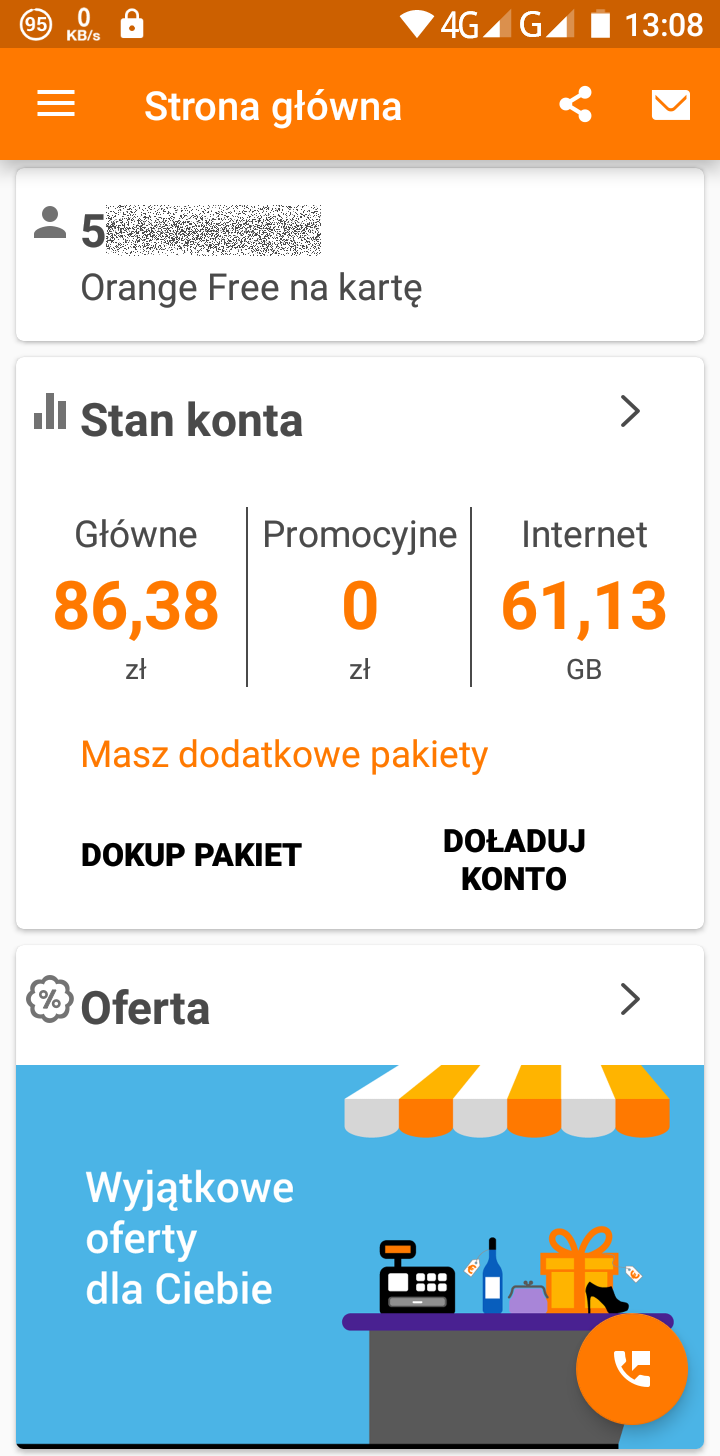Open the Oferta section chevron

pyautogui.click(x=629, y=999)
